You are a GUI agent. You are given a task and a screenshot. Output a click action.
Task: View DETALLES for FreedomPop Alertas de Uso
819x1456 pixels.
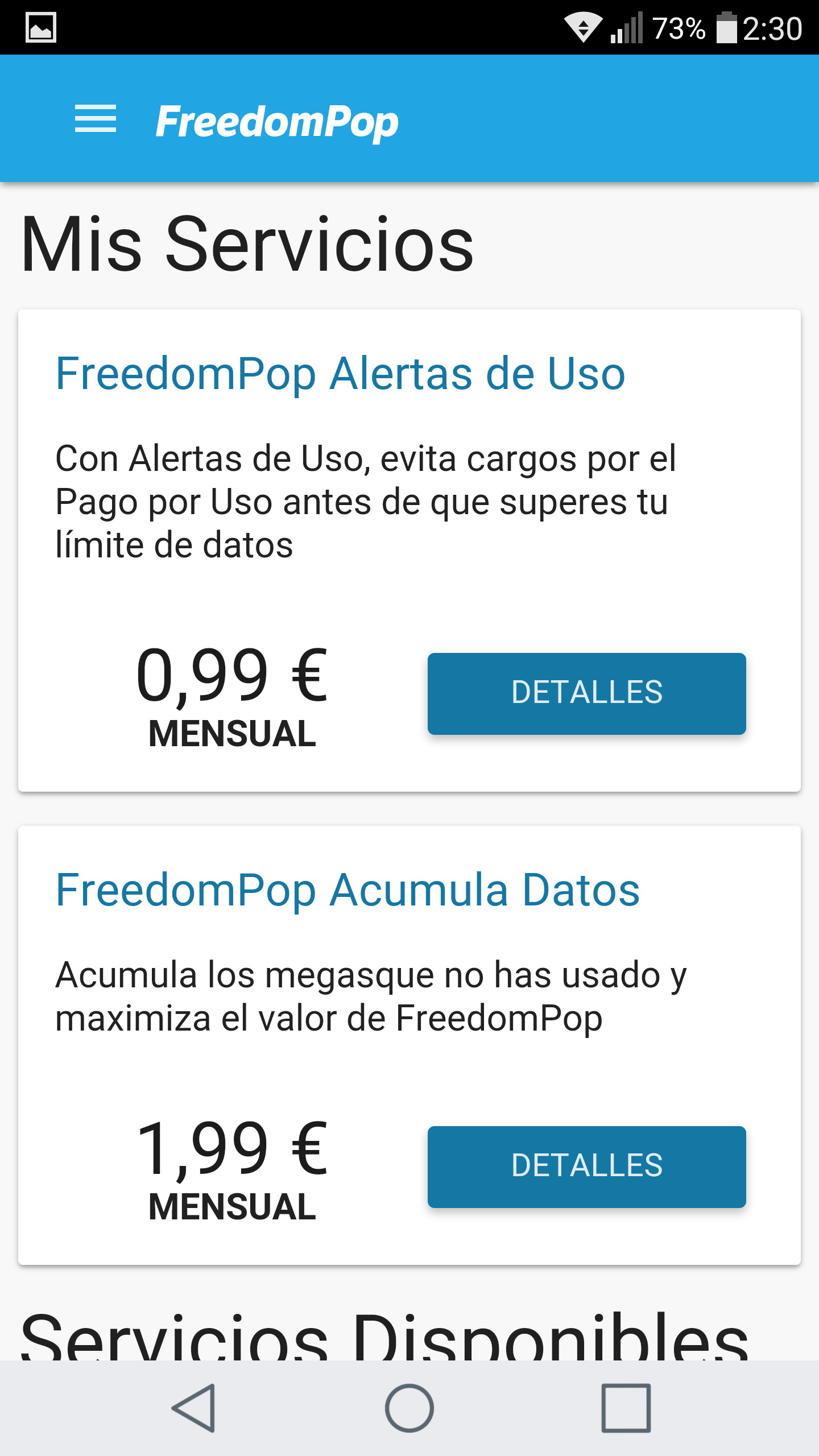tap(586, 693)
